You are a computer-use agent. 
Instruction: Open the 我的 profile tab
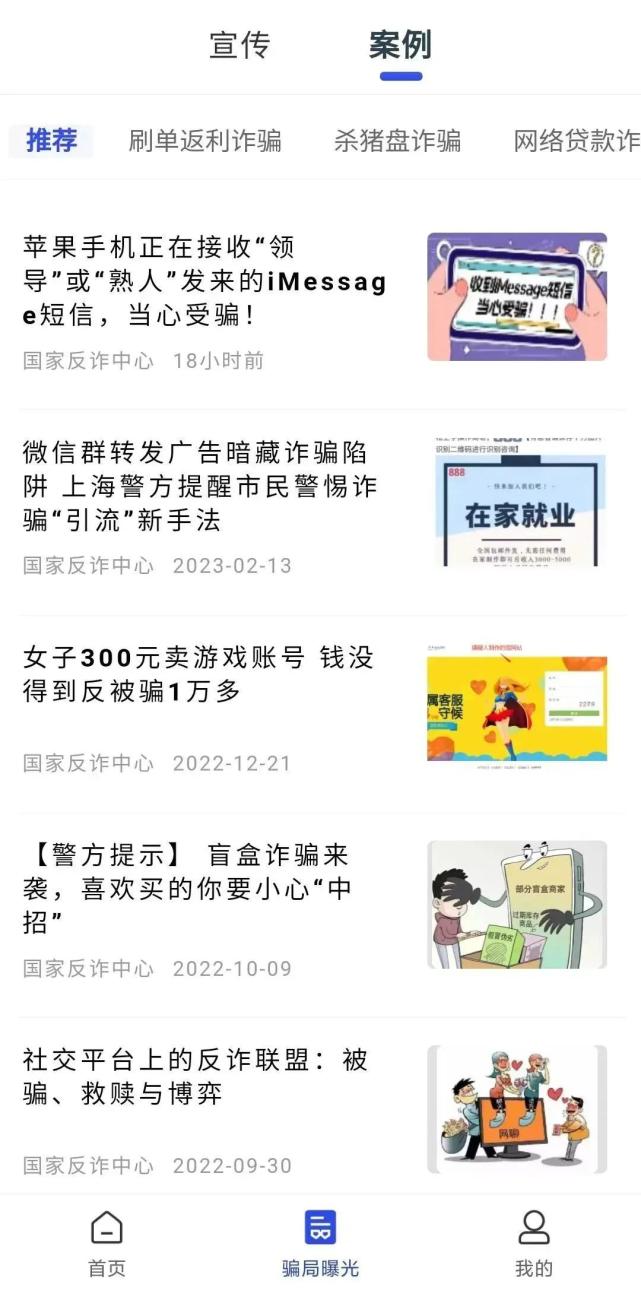click(x=534, y=1245)
